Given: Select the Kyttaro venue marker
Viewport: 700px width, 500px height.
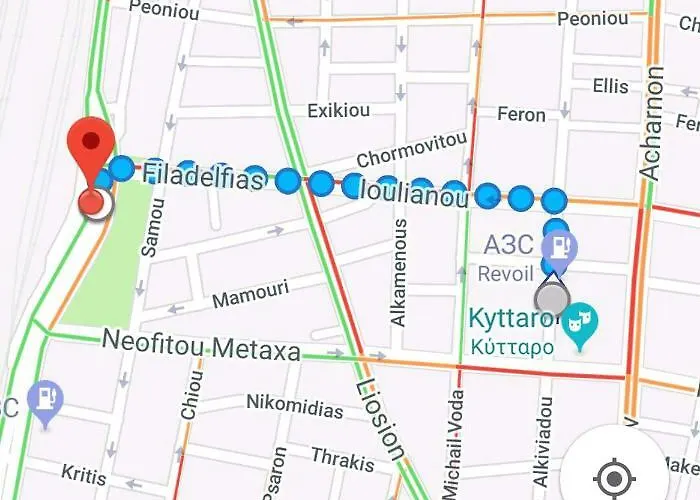Looking at the screenshot, I should tap(577, 326).
